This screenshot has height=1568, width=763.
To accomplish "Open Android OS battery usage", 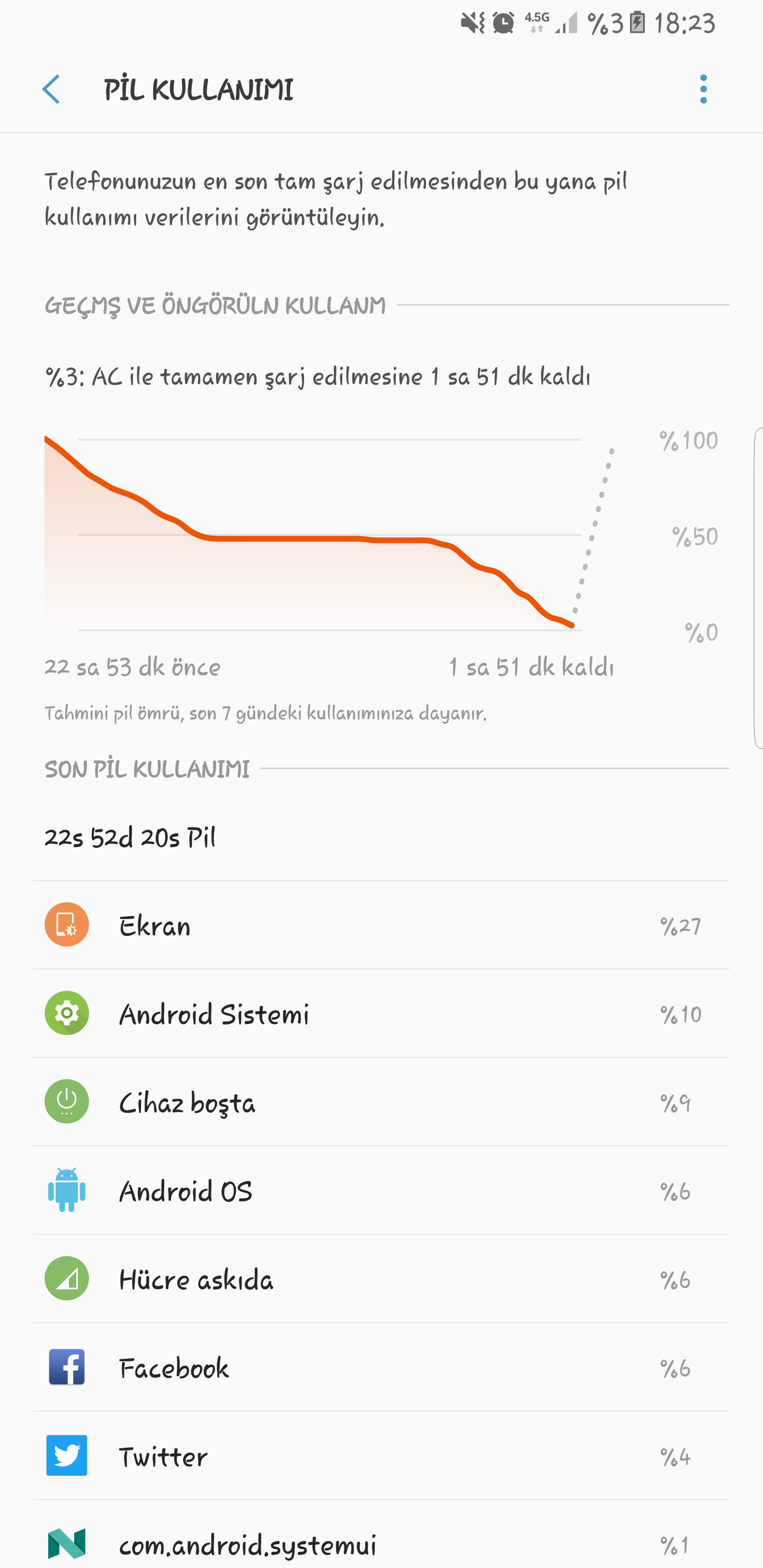I will 381,1191.
